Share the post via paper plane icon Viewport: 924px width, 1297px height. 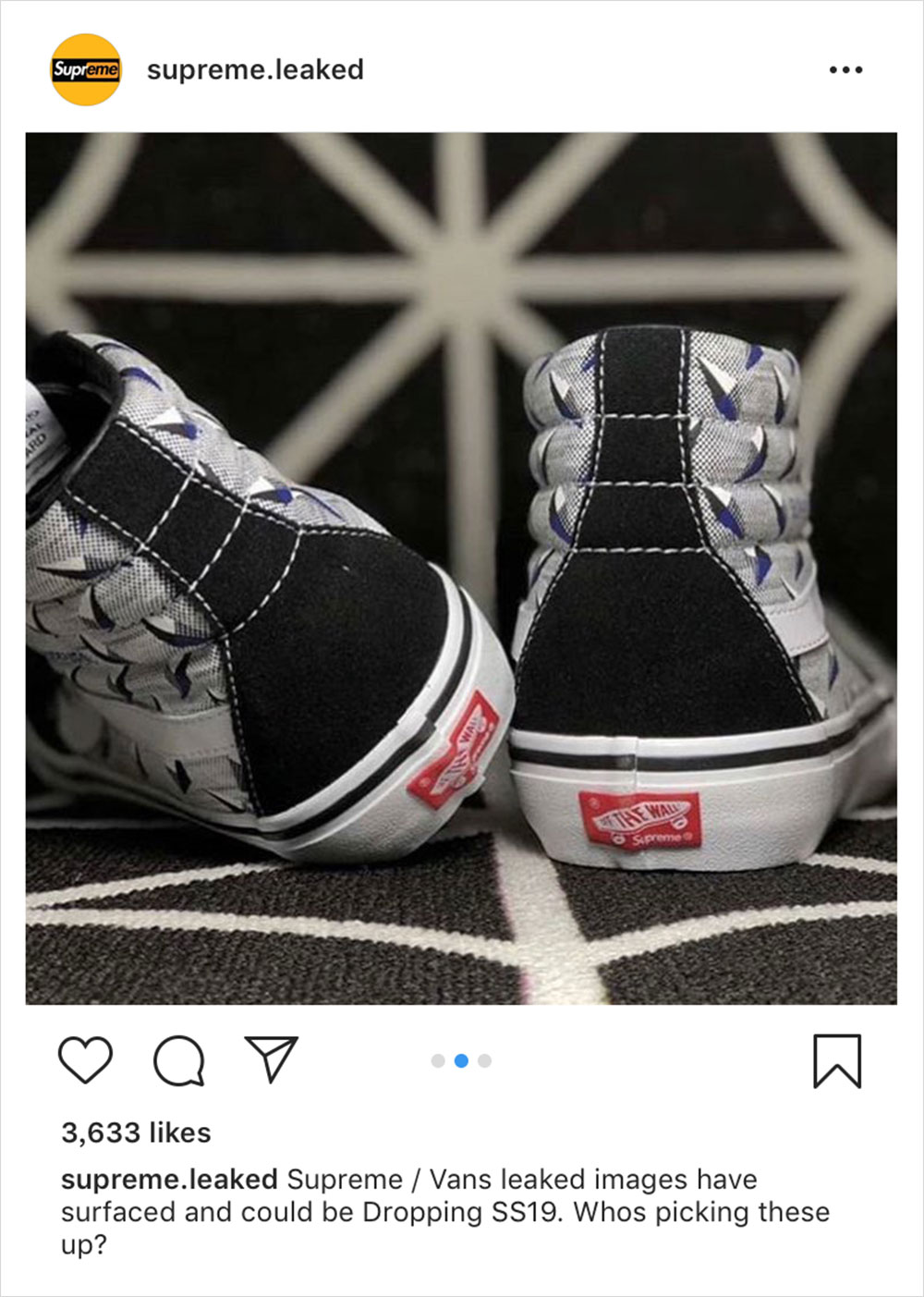[x=271, y=1058]
